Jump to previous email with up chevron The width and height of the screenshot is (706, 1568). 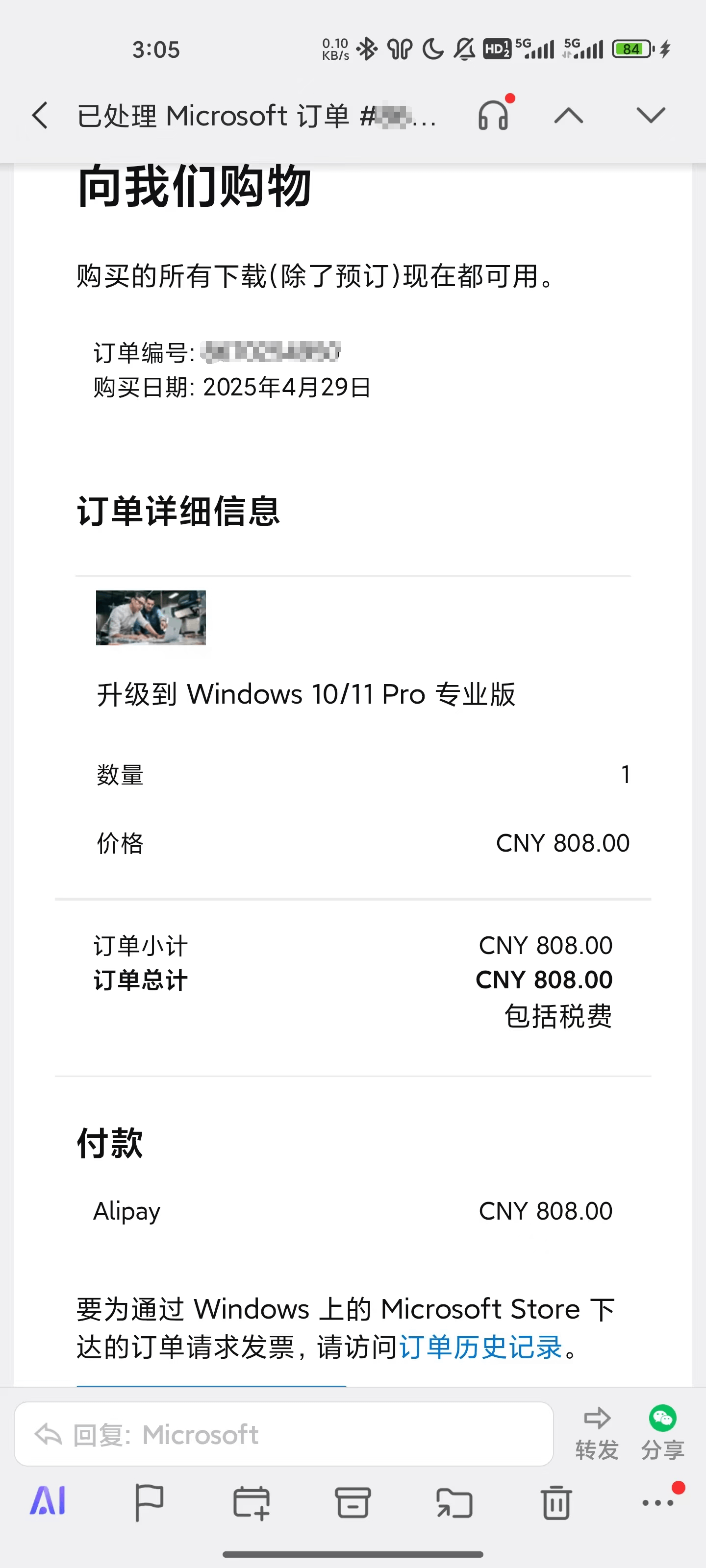point(568,116)
